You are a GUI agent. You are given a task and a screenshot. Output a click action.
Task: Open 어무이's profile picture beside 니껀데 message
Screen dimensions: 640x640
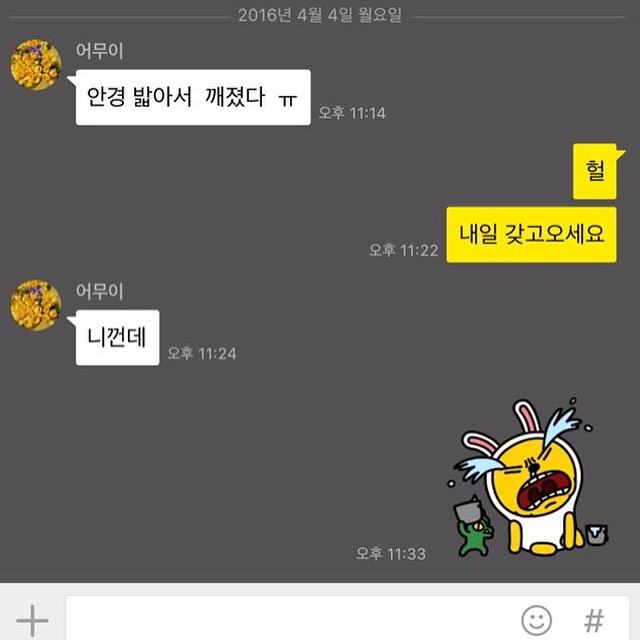[x=36, y=305]
